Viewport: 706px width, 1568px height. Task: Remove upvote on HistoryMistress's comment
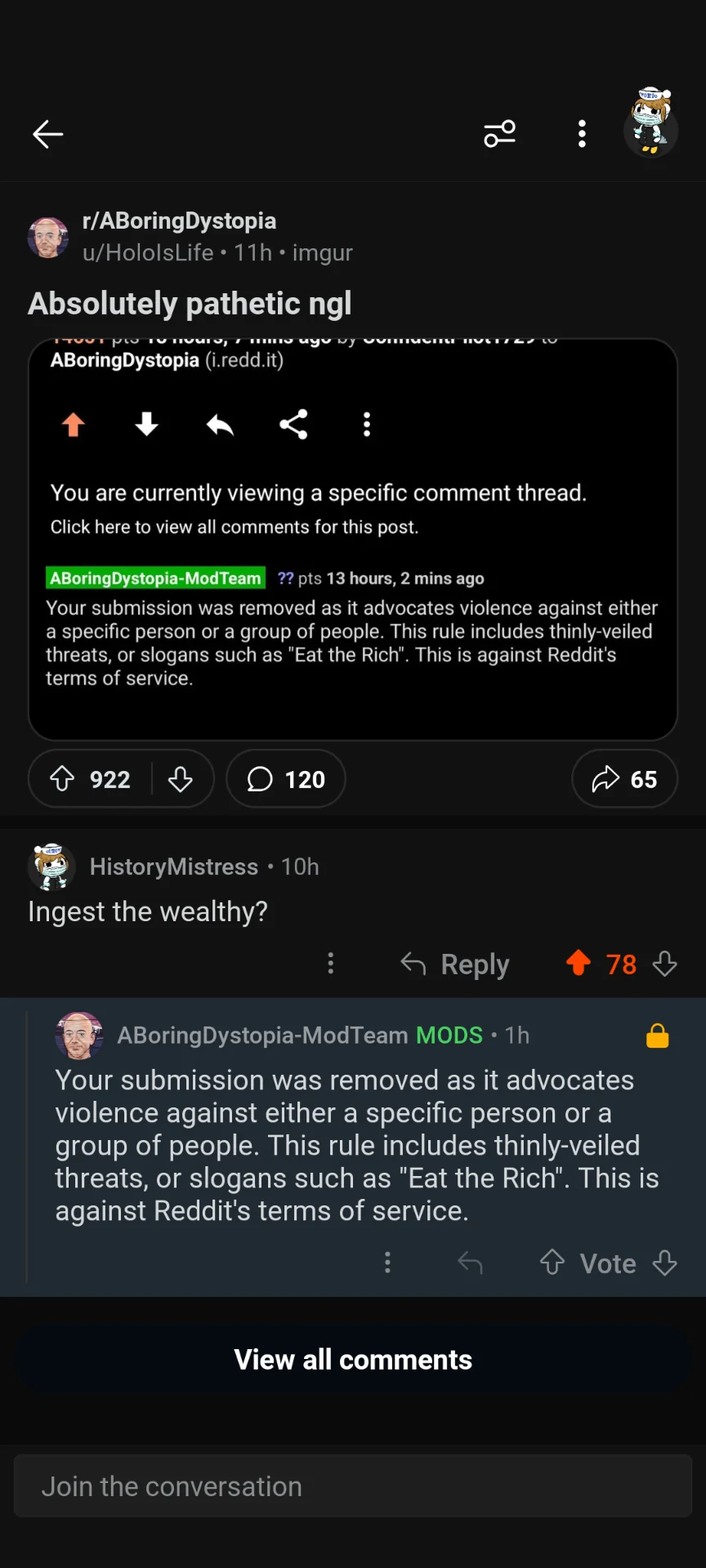[579, 964]
